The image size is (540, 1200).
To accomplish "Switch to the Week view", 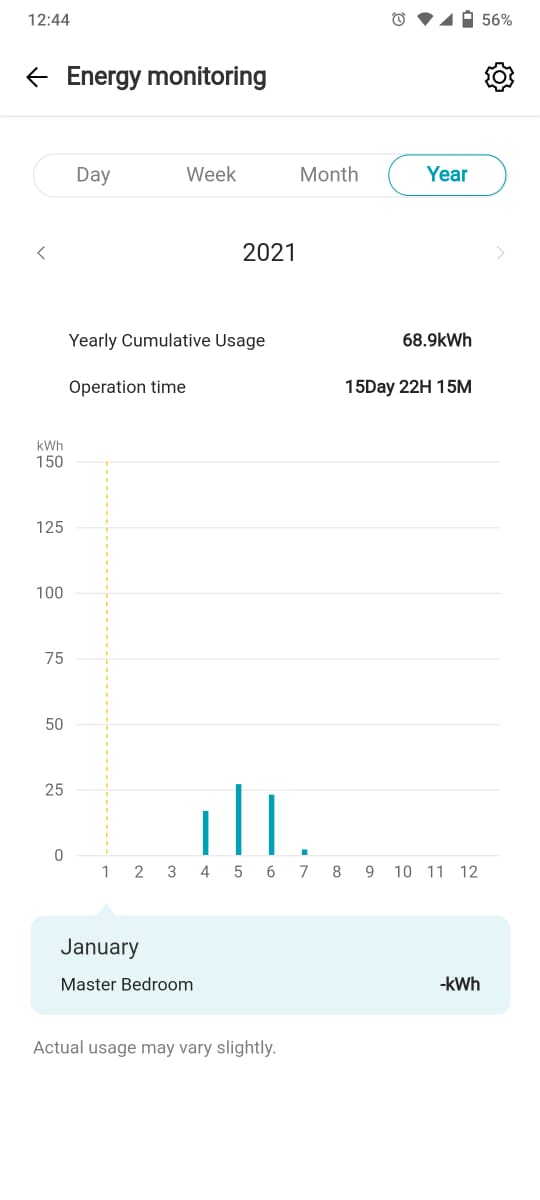I will [x=211, y=174].
